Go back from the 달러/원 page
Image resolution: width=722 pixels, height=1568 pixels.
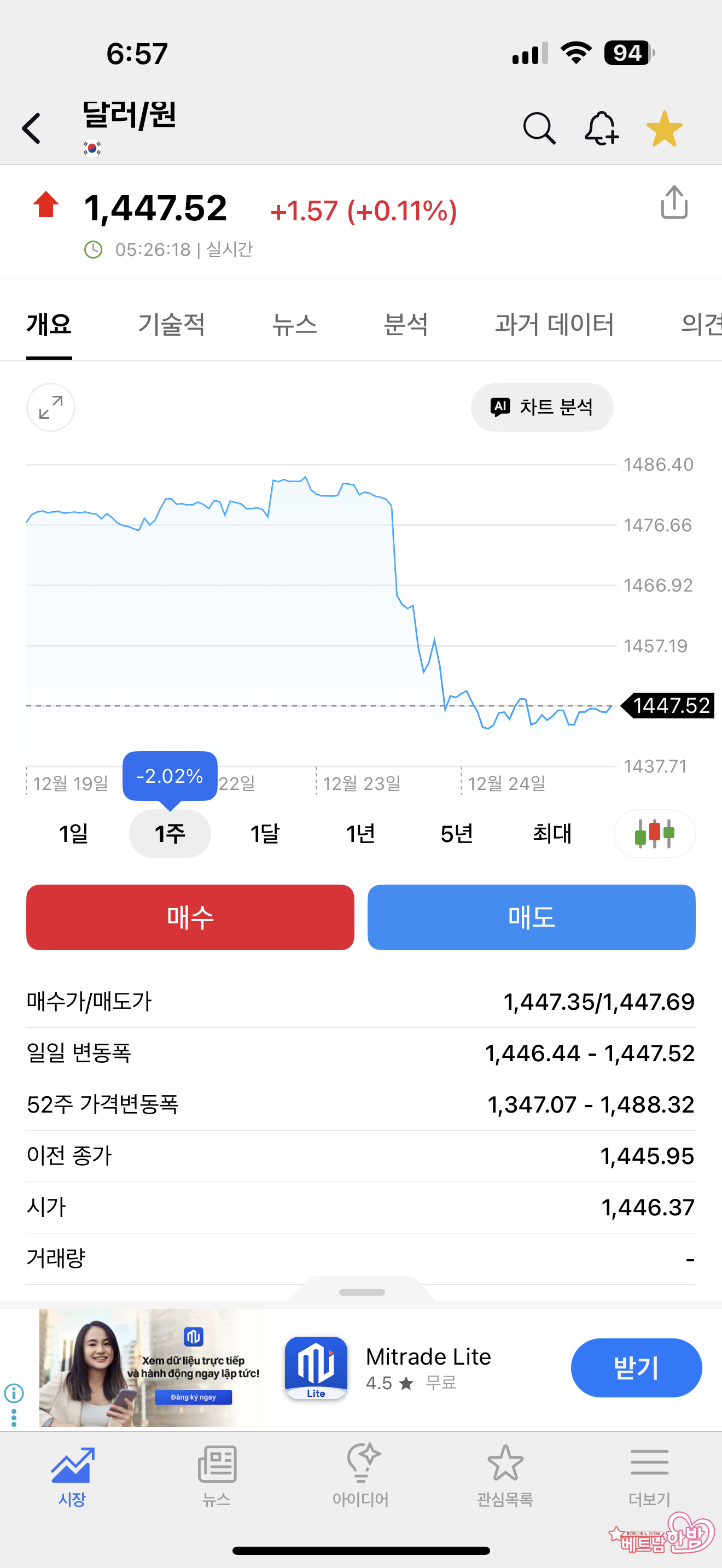click(32, 128)
